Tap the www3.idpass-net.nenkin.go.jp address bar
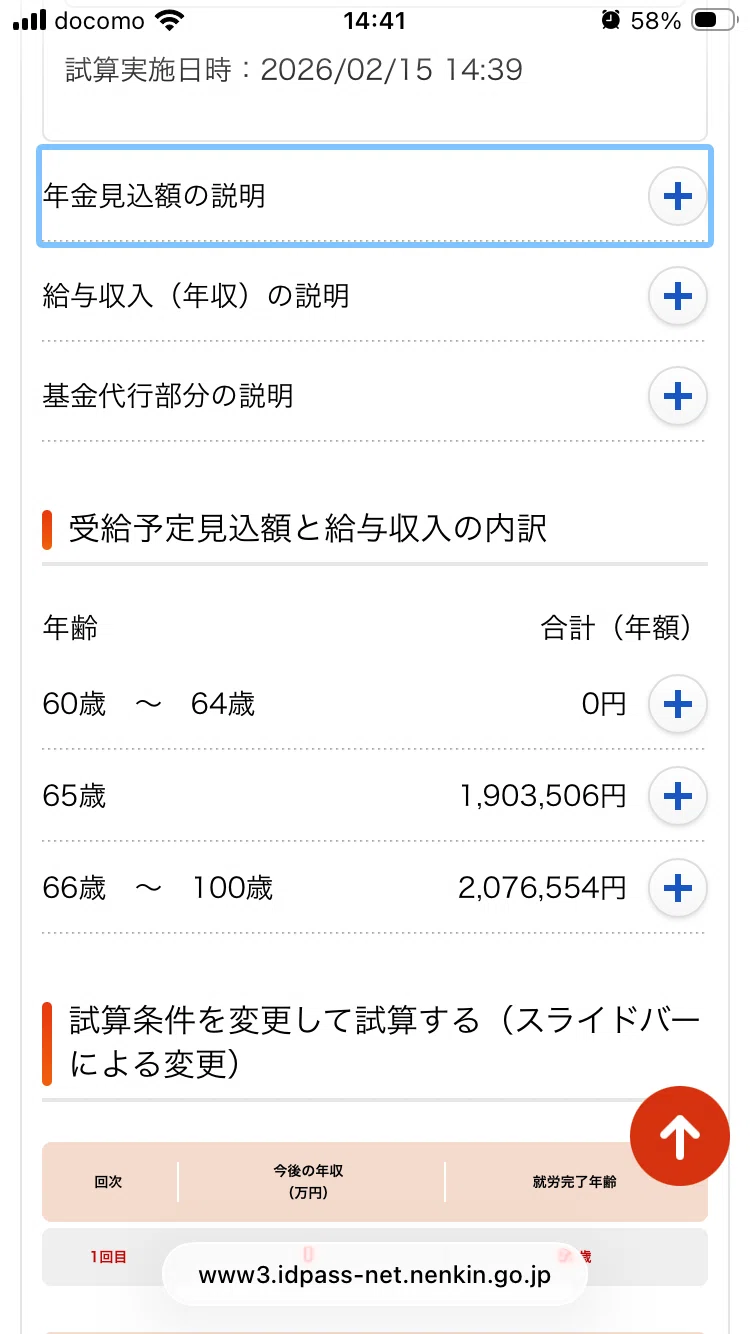The image size is (750, 1334). coord(374,1275)
